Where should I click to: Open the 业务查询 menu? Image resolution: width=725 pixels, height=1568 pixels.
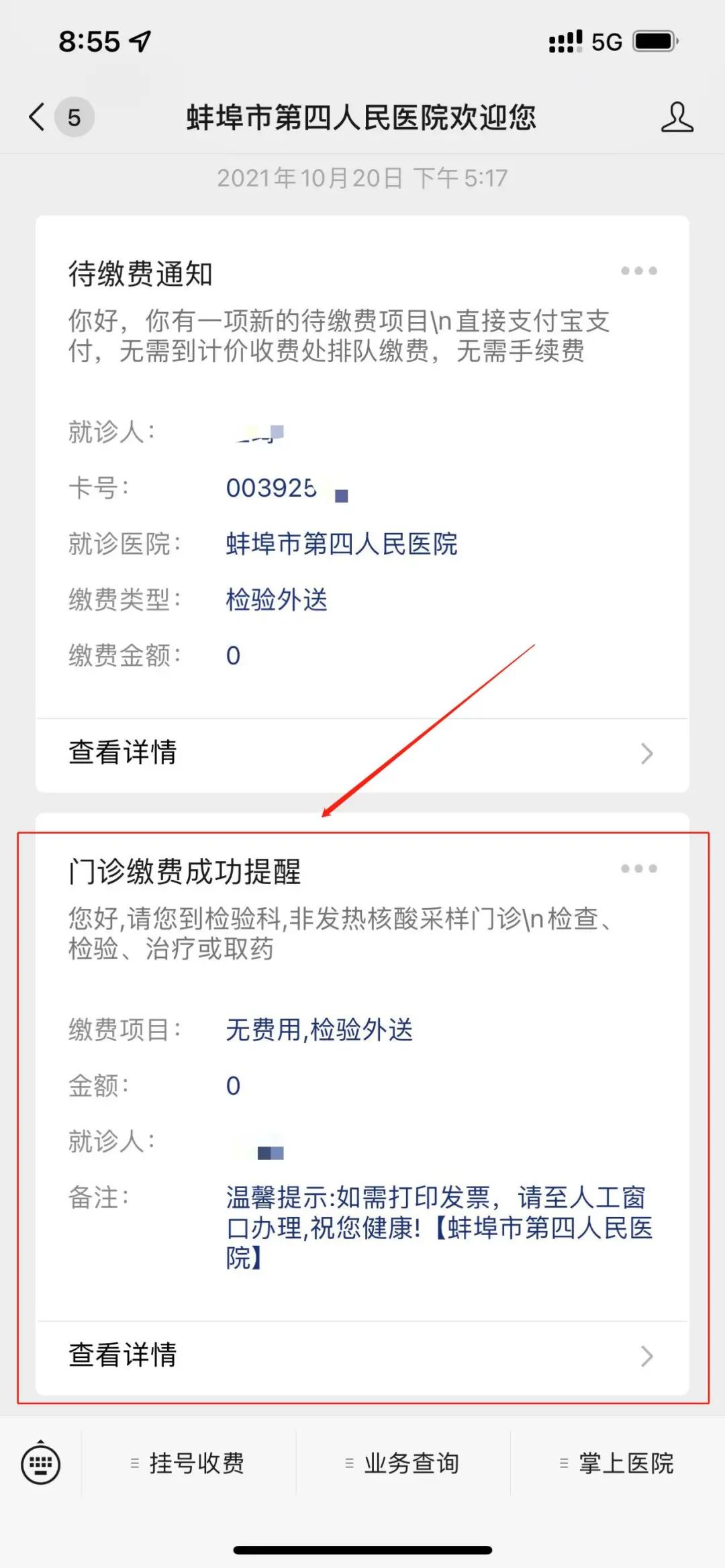coord(403,1463)
